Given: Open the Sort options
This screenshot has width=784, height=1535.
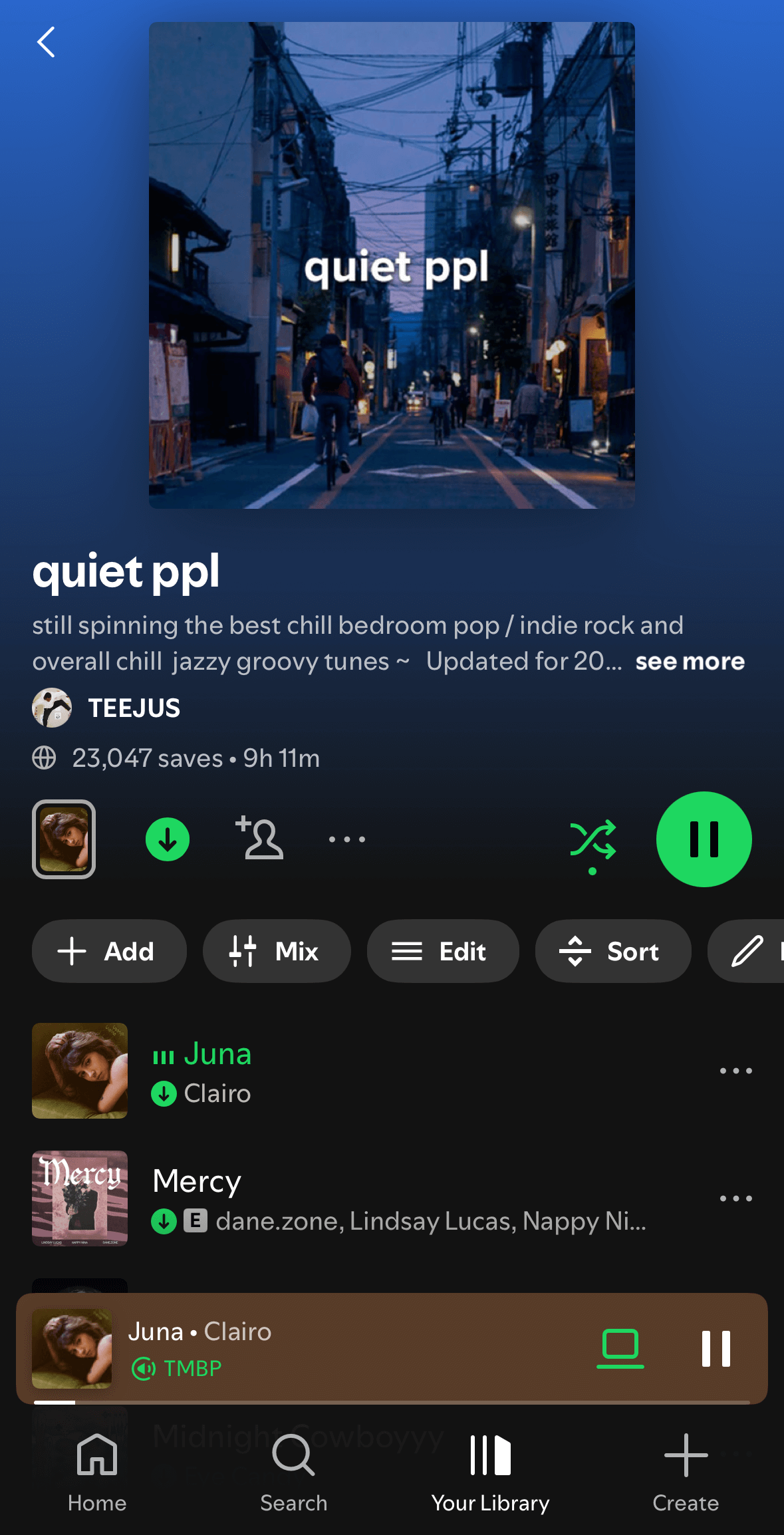Looking at the screenshot, I should point(612,951).
